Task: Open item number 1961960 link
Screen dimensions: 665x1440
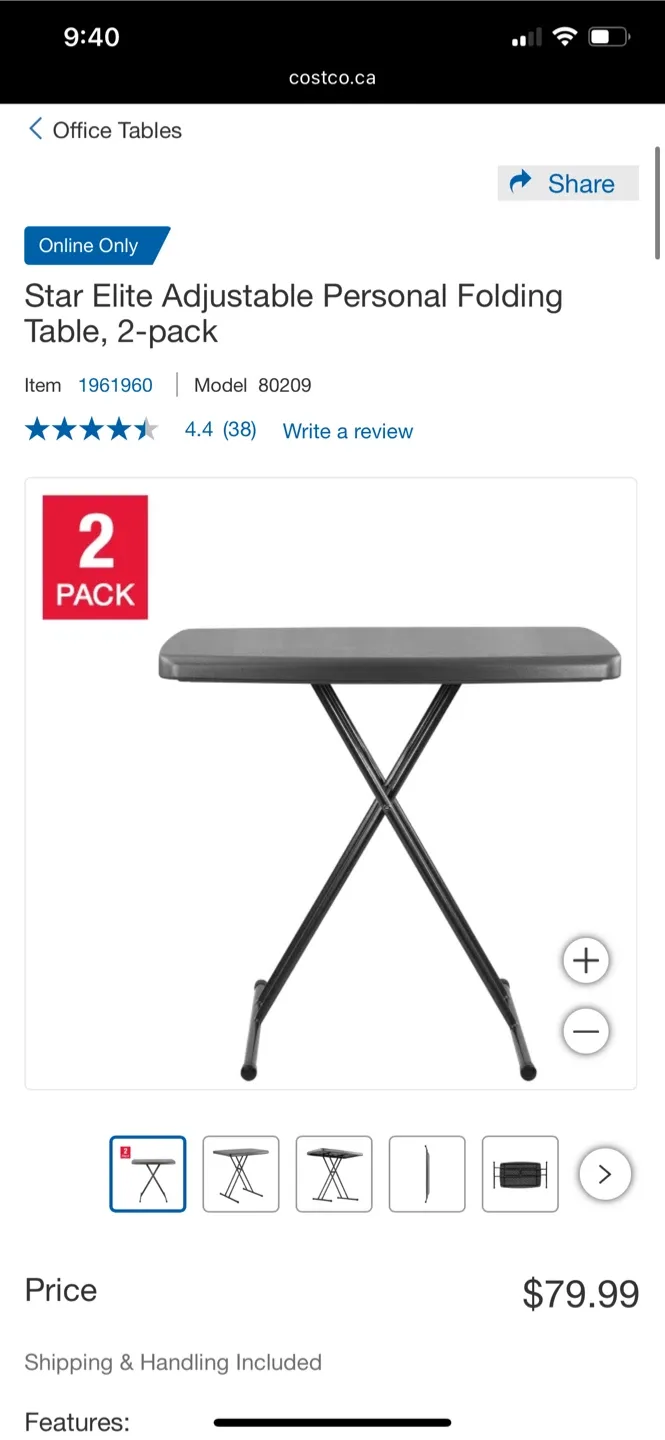Action: tap(115, 385)
